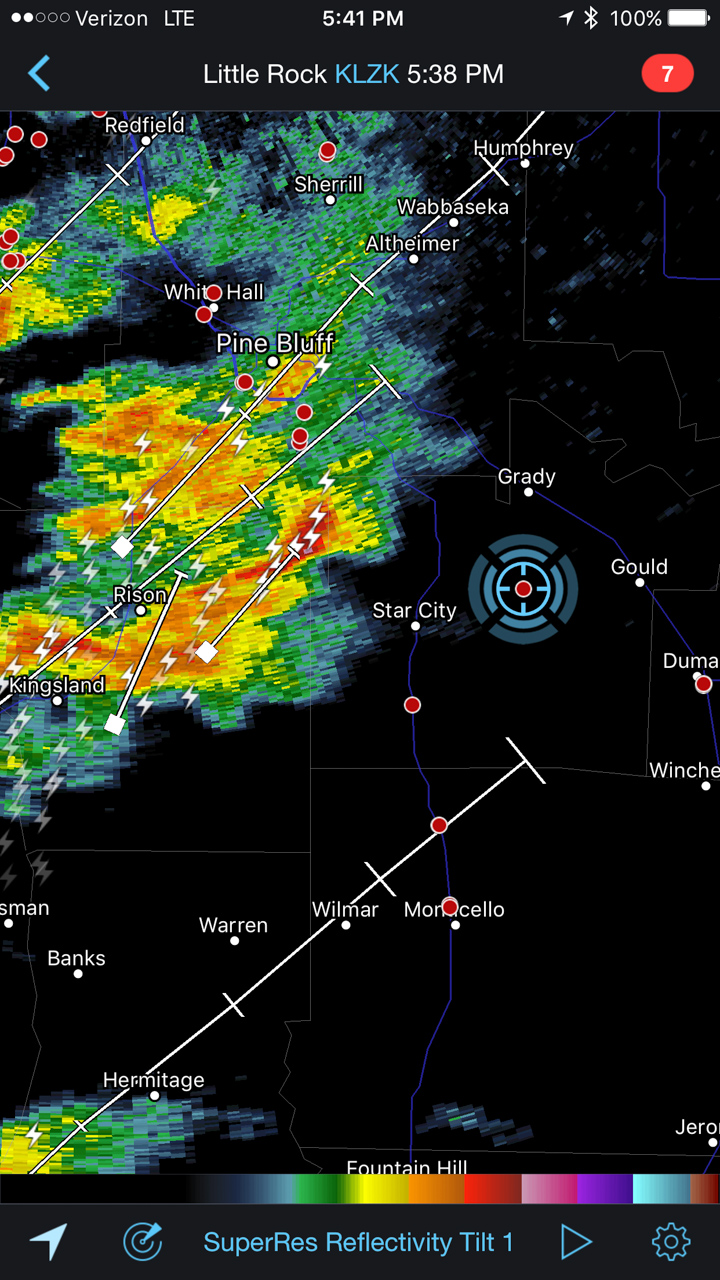Tap the blue target location marker near Gould

[523, 589]
